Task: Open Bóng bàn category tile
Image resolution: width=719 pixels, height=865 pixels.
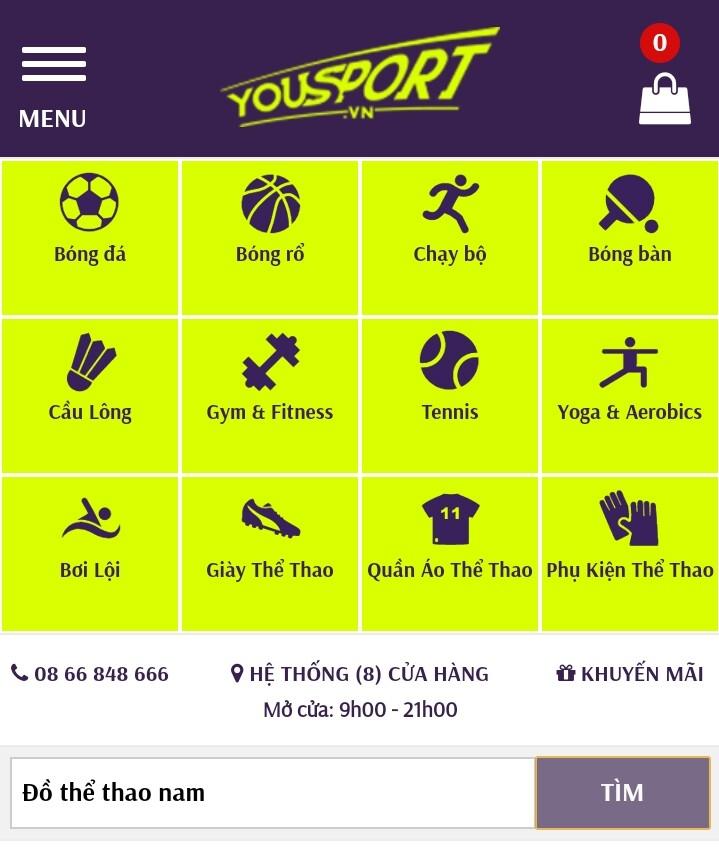Action: tap(630, 237)
